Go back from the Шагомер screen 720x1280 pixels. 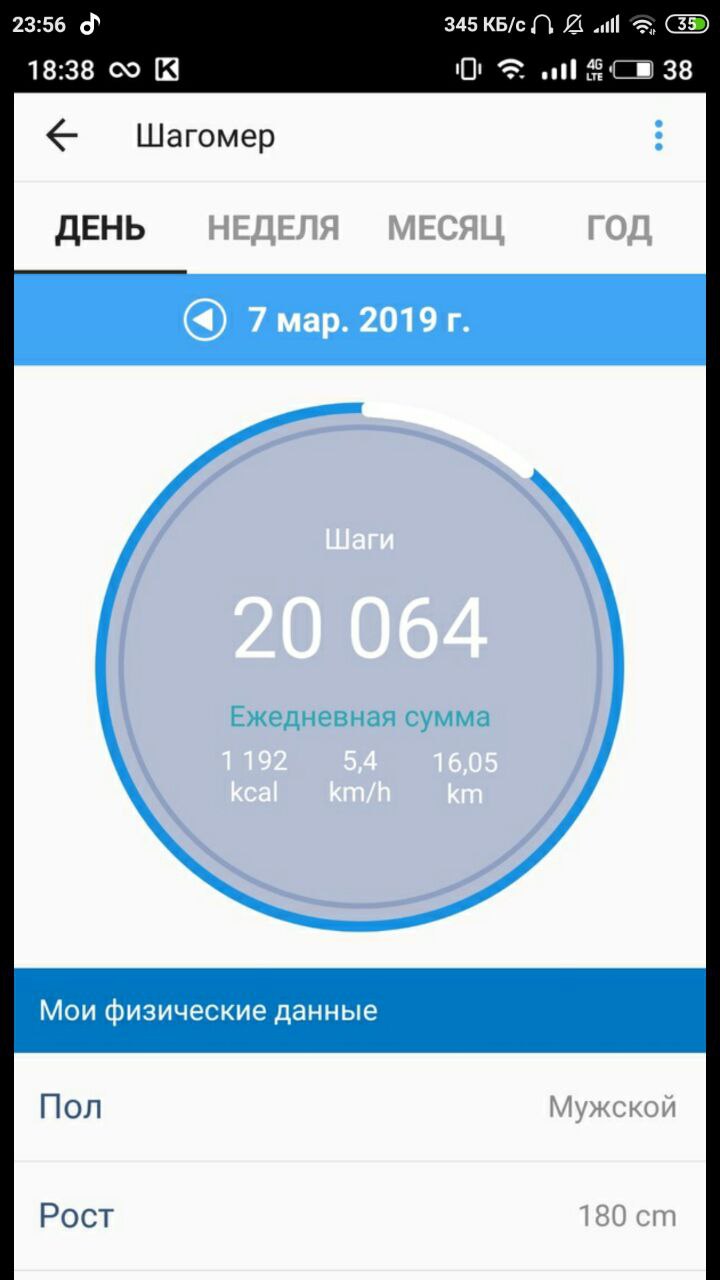pos(61,136)
